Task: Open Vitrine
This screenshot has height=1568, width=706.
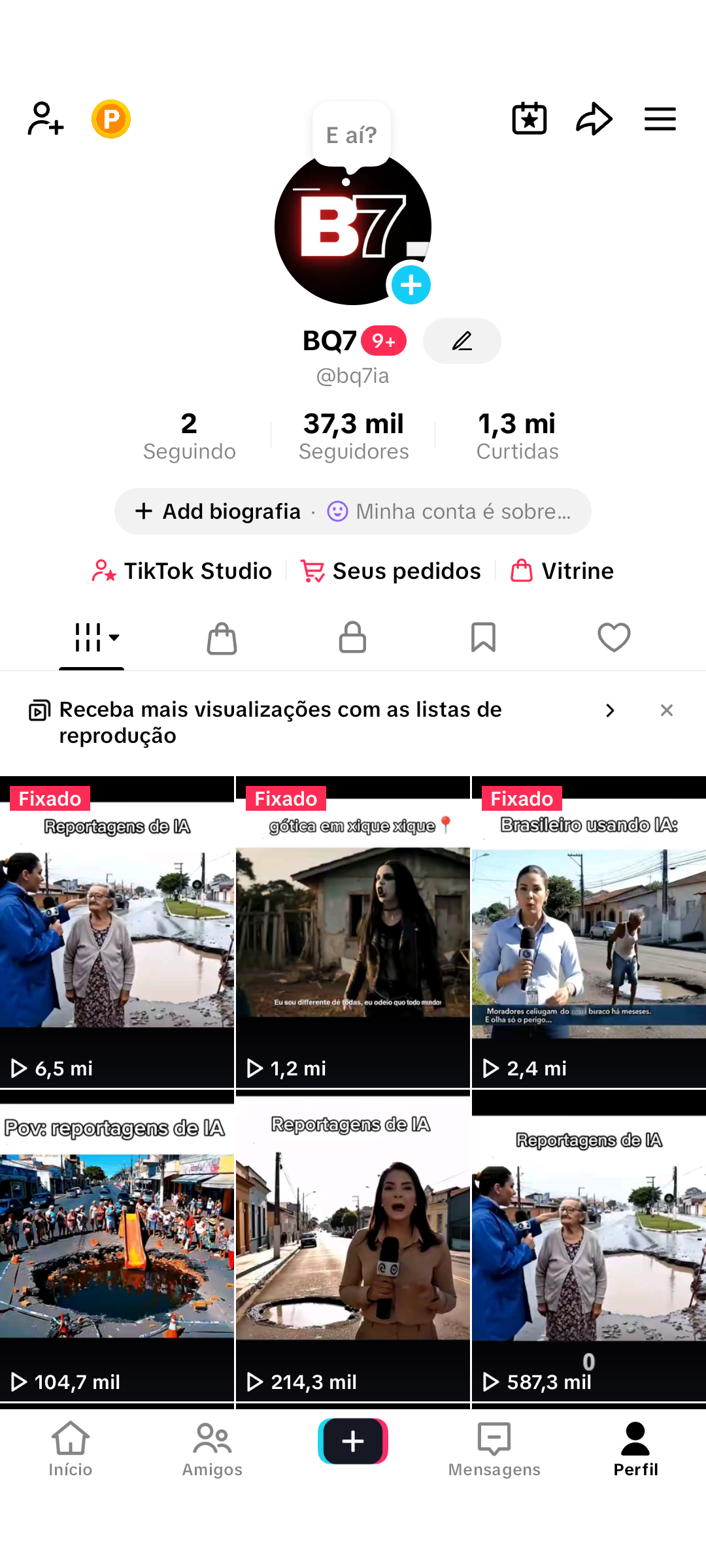Action: pyautogui.click(x=562, y=571)
